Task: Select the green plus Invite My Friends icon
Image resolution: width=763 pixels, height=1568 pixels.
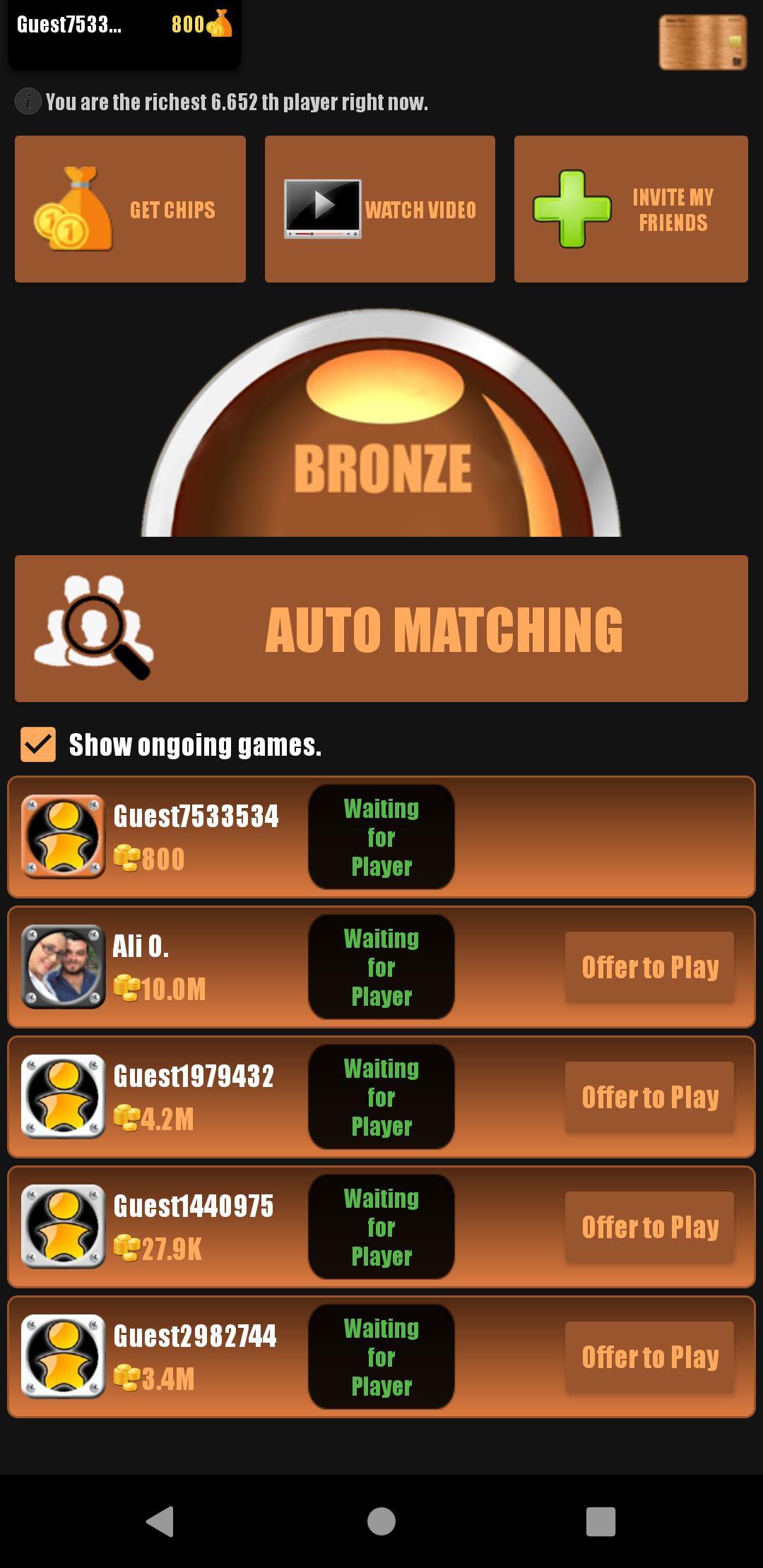Action: 574,208
